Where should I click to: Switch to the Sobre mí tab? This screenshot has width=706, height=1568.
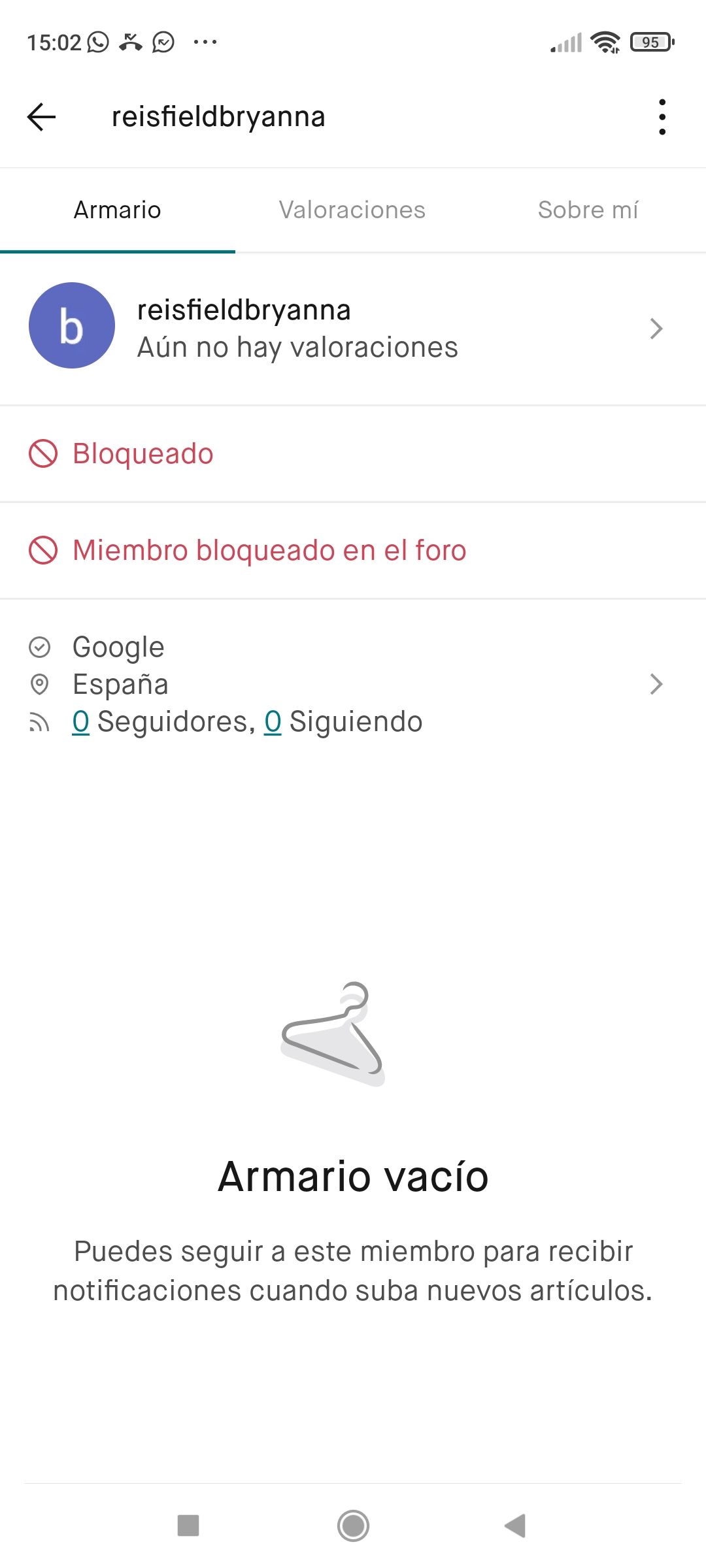tap(588, 210)
